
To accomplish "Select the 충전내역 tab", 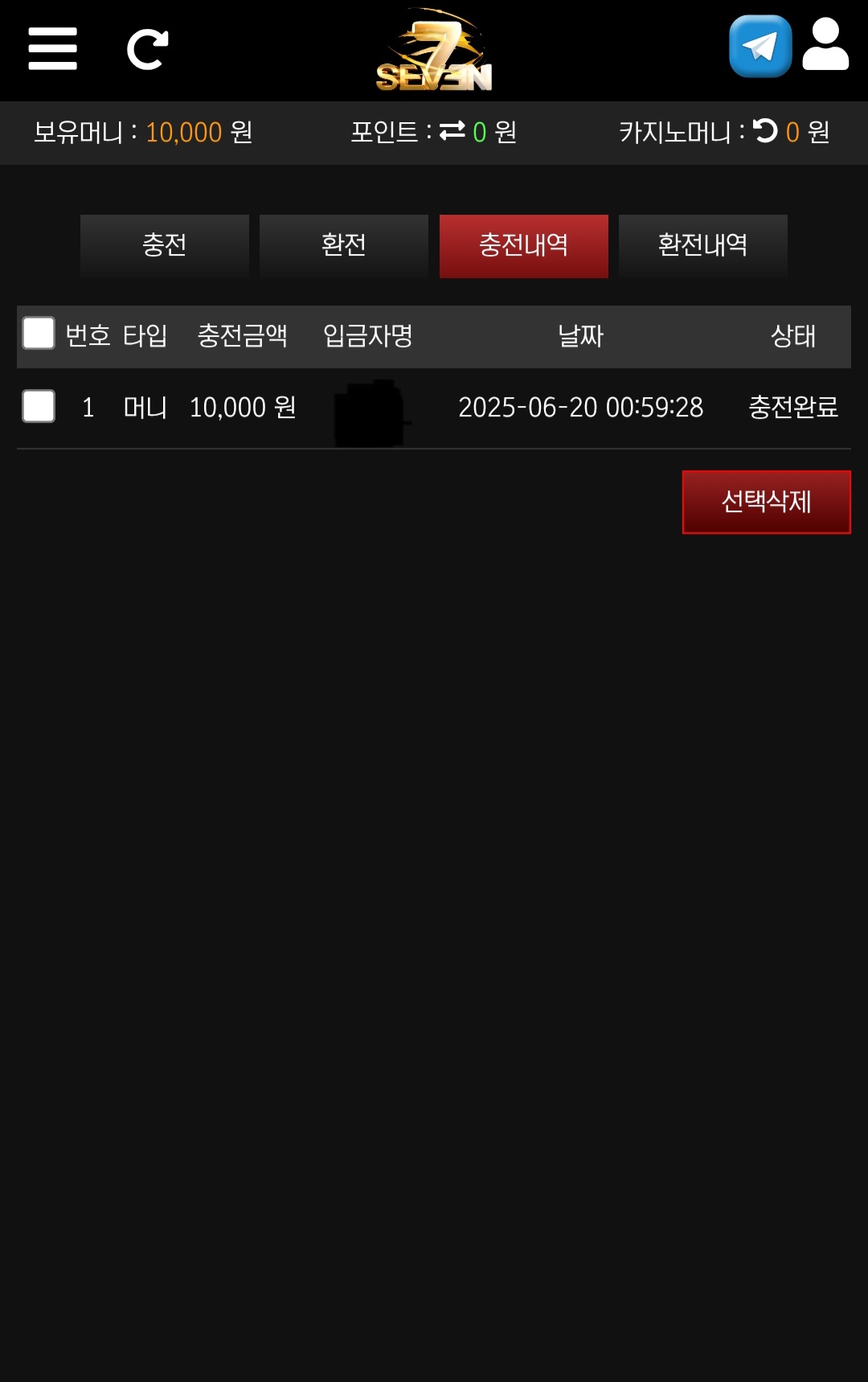I will (x=523, y=246).
